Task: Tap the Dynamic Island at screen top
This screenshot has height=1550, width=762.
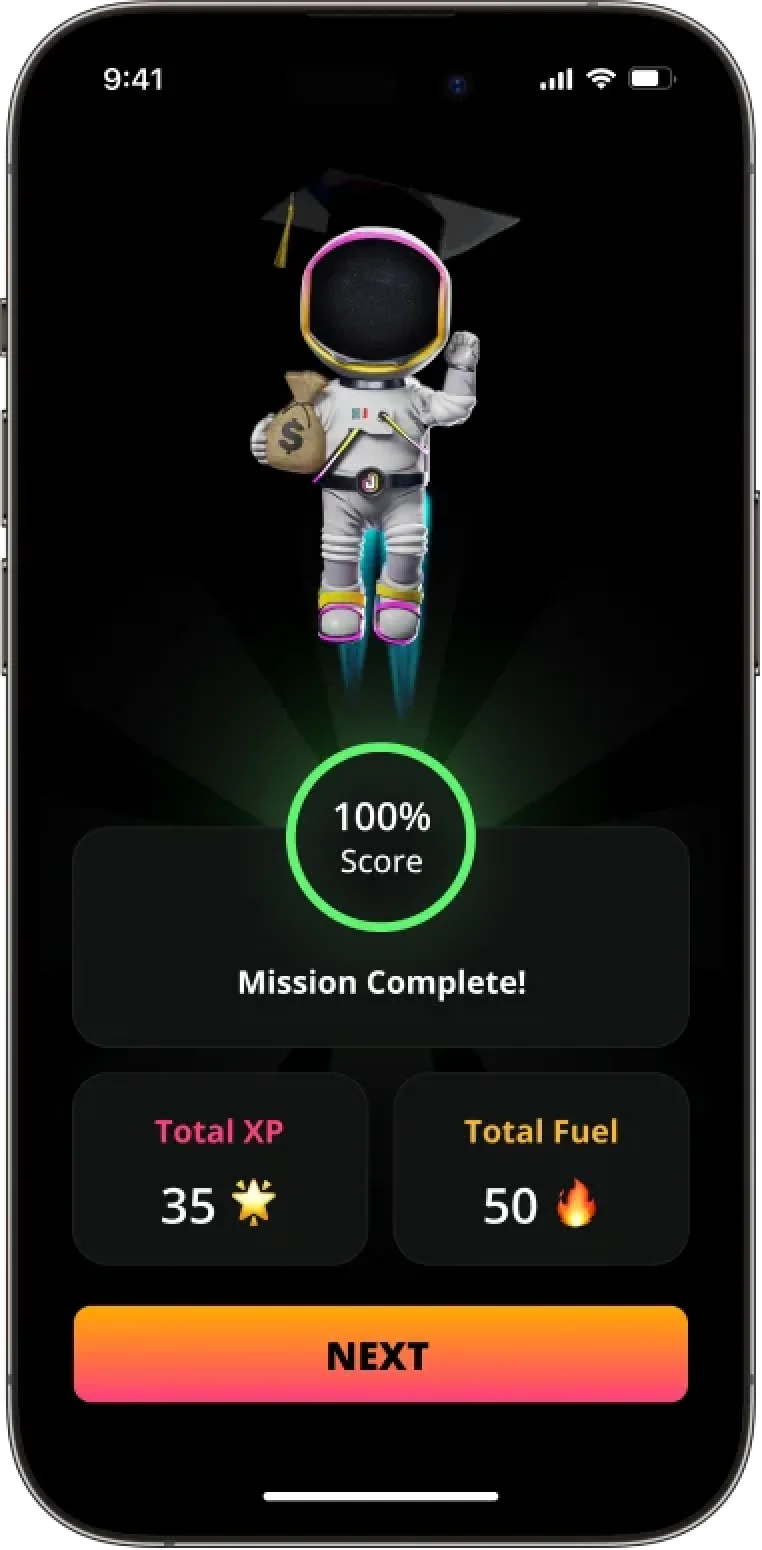Action: pyautogui.click(x=381, y=85)
